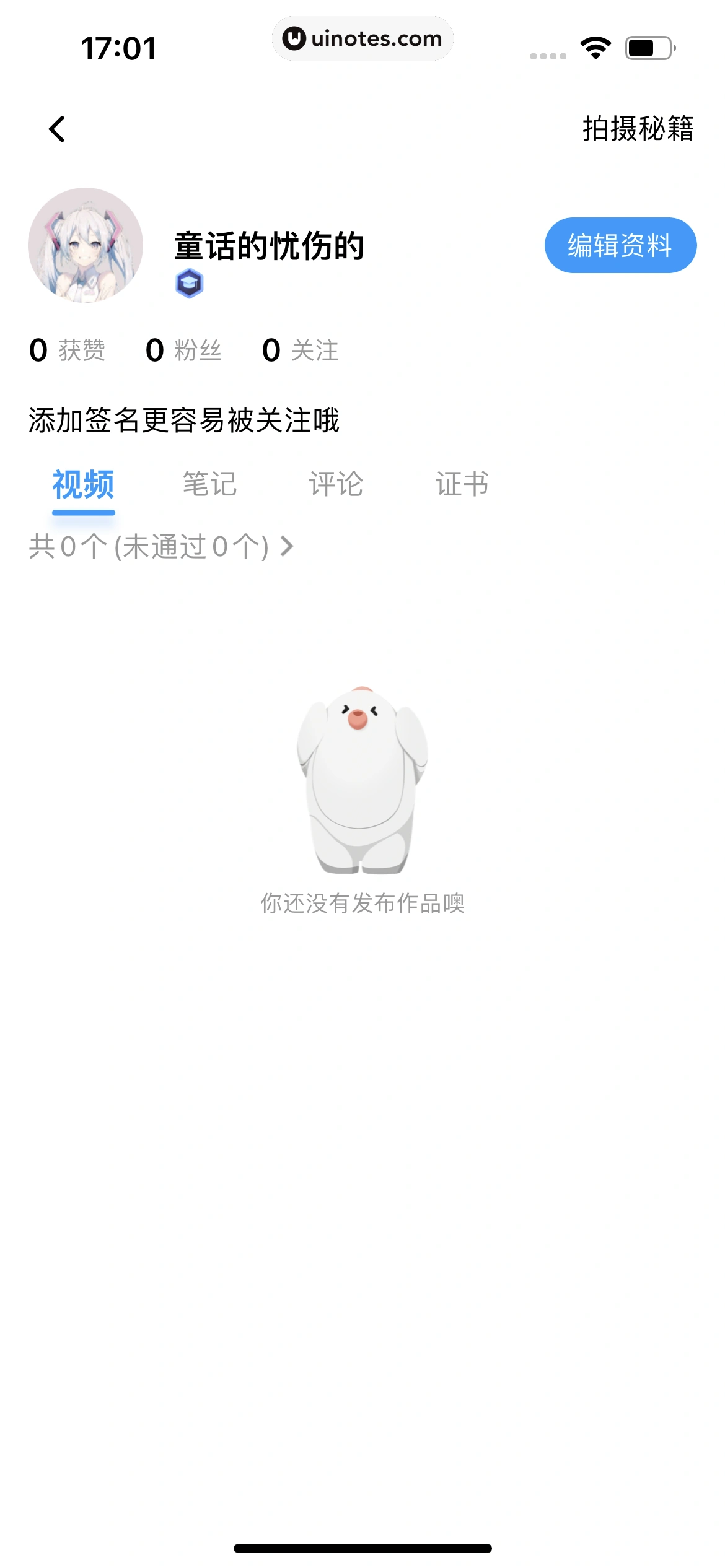Tap 添加签名更容易被关注哦 to add signature

(185, 419)
